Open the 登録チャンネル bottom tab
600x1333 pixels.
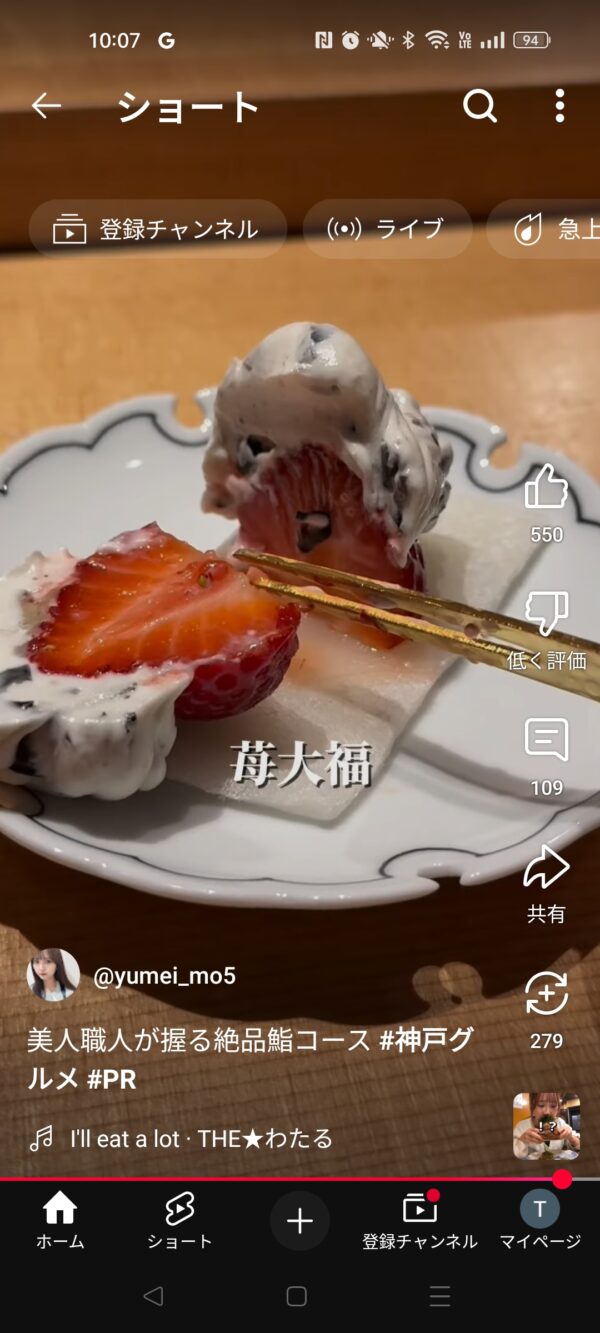tap(420, 1221)
